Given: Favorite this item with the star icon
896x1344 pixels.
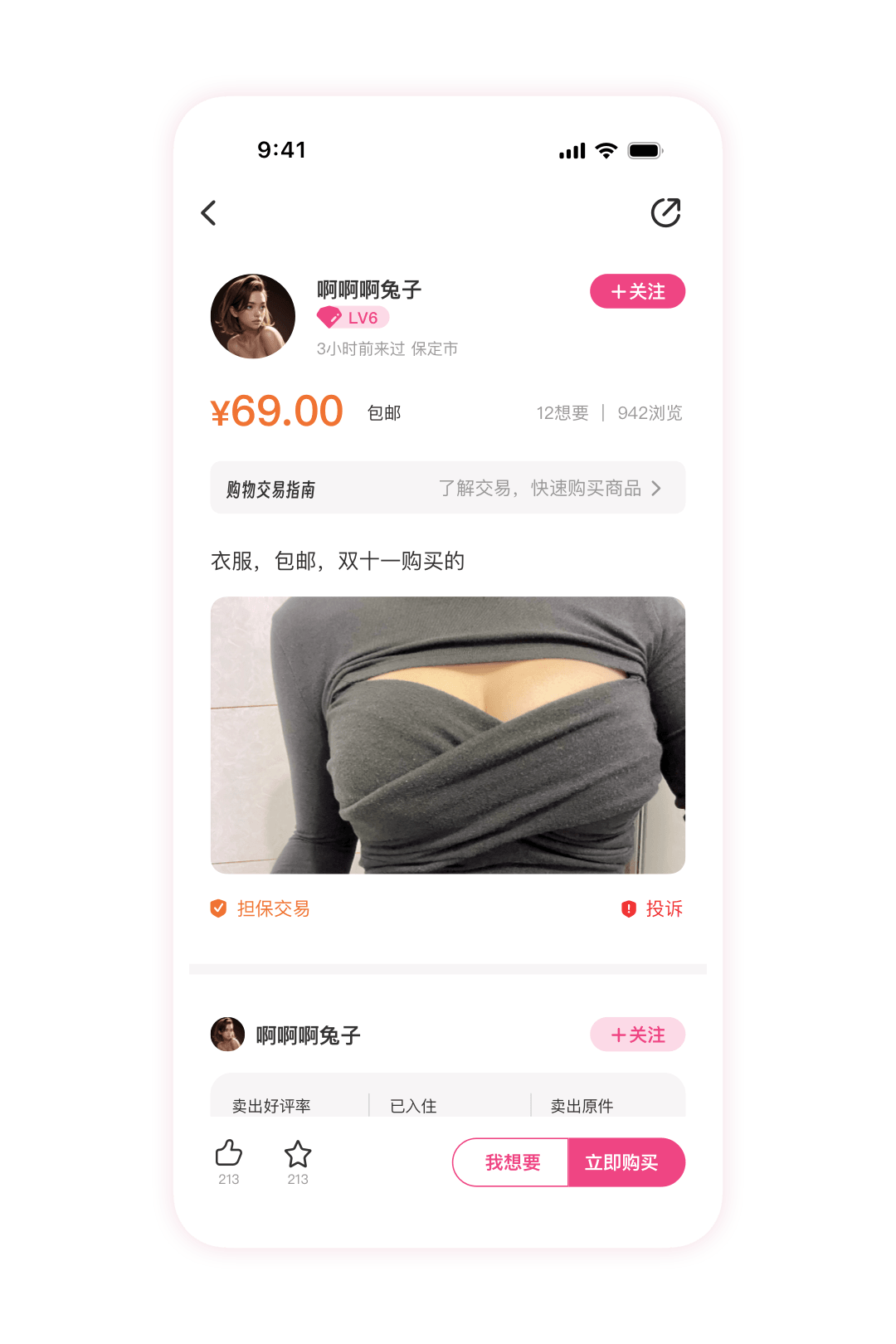Looking at the screenshot, I should 298,1154.
